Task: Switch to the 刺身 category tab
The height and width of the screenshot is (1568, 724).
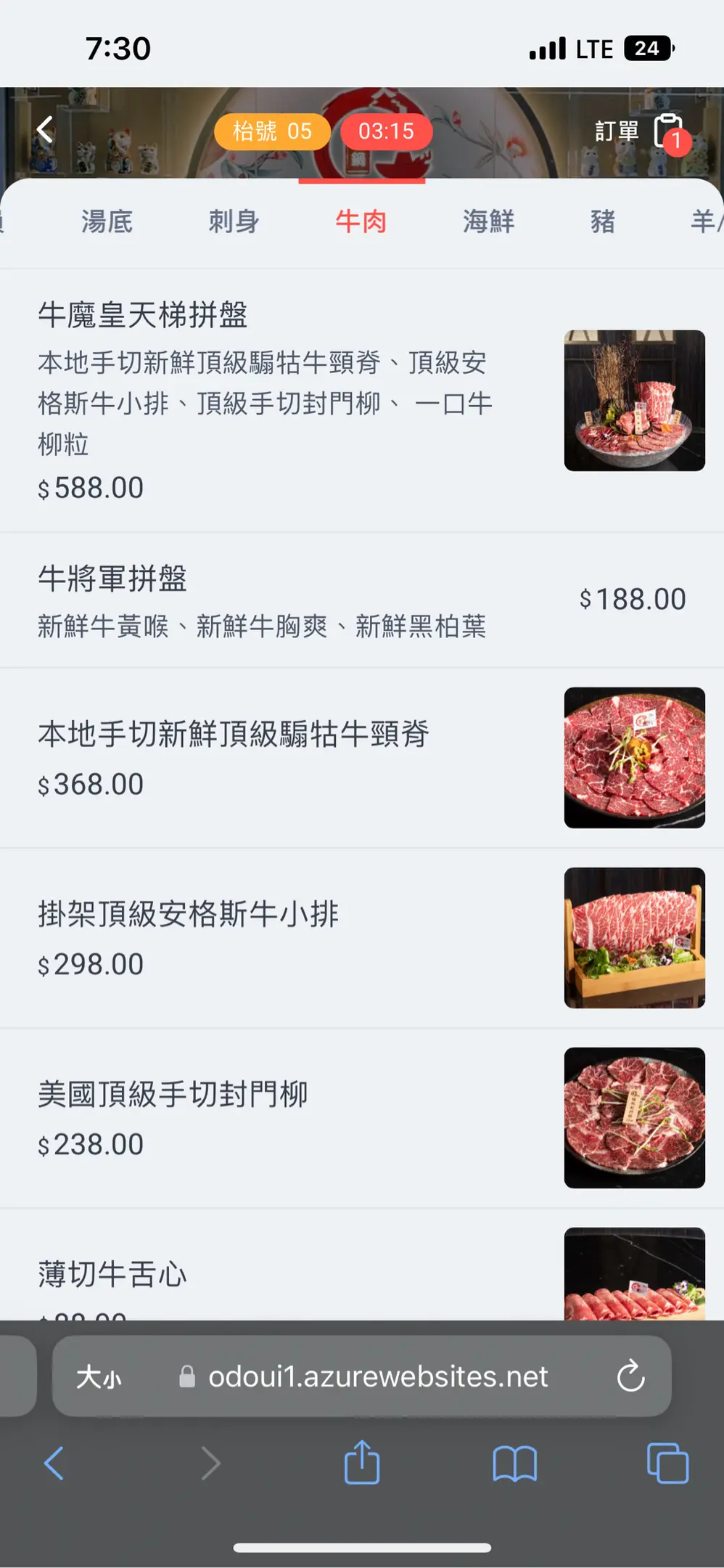Action: tap(234, 222)
